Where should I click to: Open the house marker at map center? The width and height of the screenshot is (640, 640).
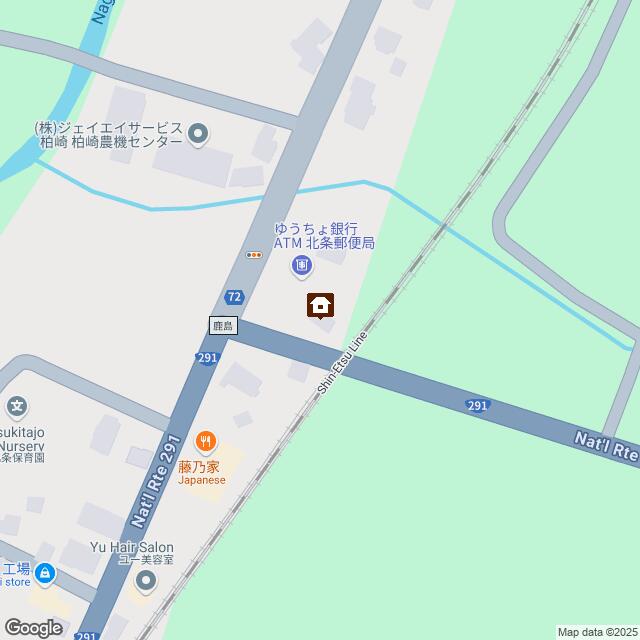pos(320,304)
